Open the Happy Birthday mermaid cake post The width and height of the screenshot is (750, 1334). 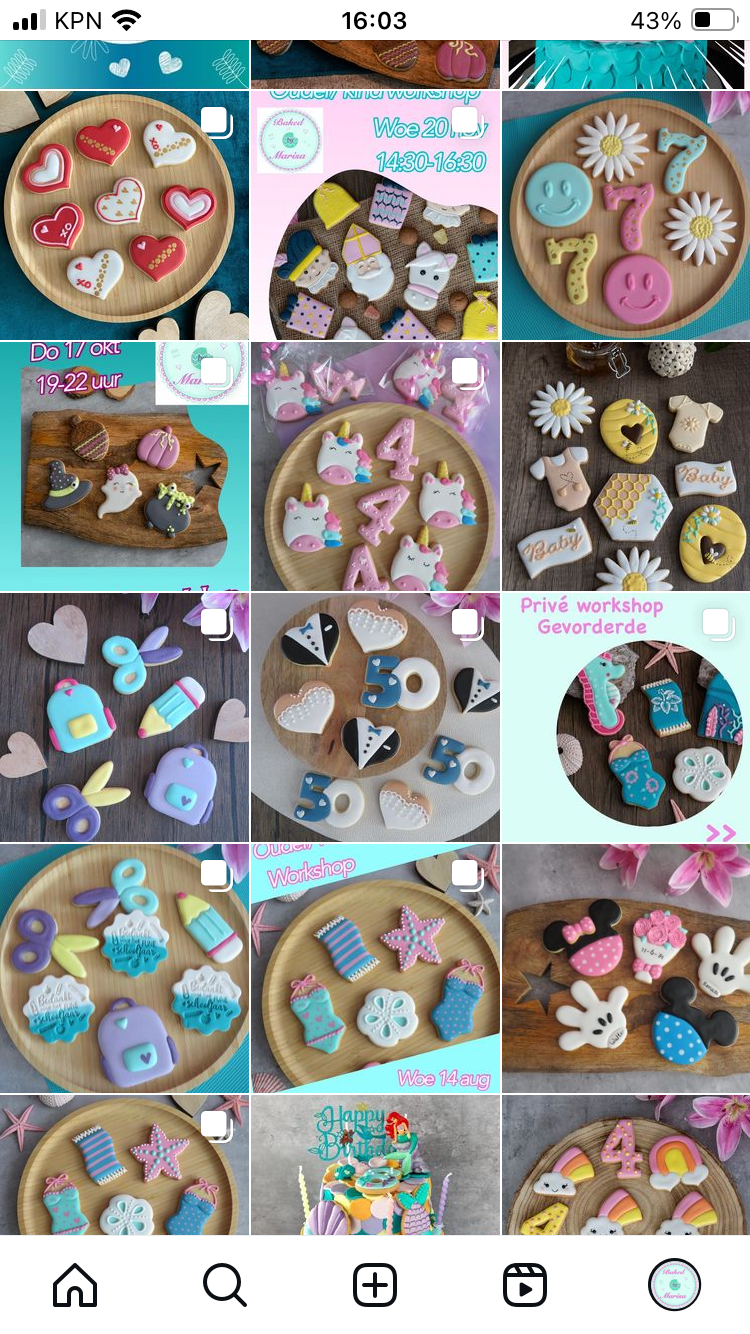tap(375, 1165)
